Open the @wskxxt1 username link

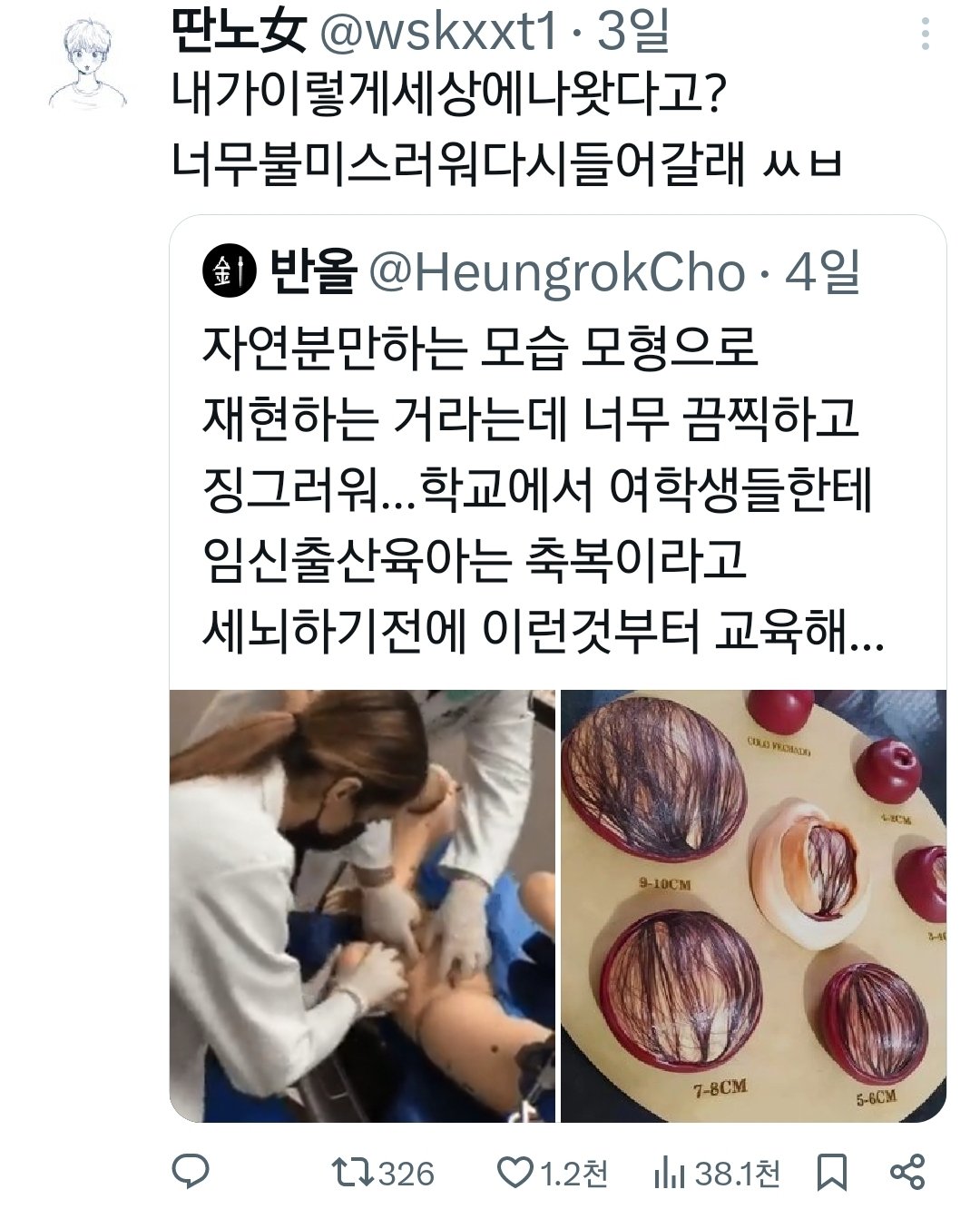(439, 34)
